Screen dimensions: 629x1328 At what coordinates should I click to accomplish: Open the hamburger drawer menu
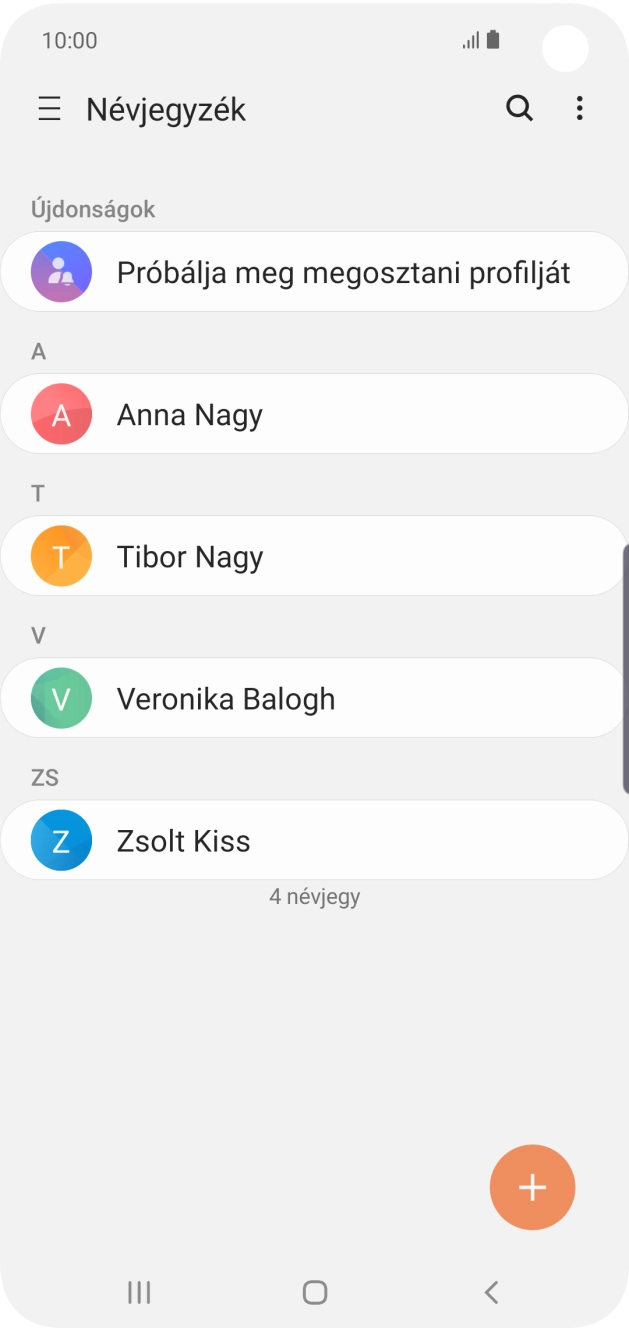[x=49, y=109]
